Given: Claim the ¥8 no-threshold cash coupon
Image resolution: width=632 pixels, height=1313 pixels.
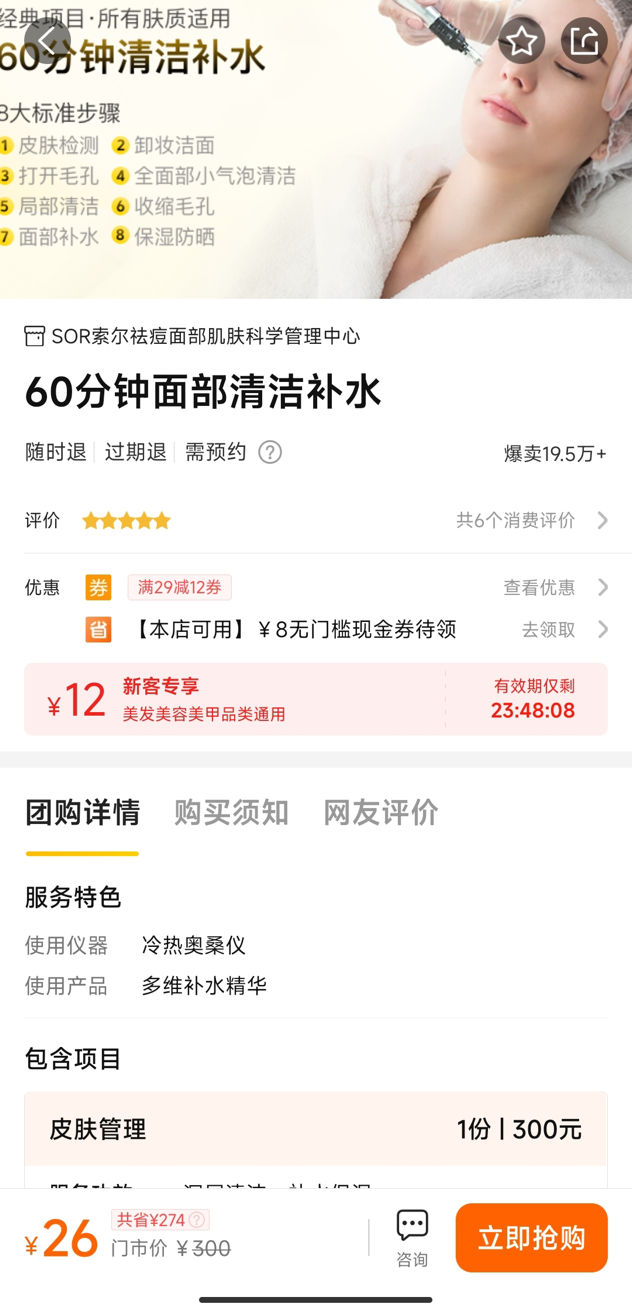Looking at the screenshot, I should (563, 629).
